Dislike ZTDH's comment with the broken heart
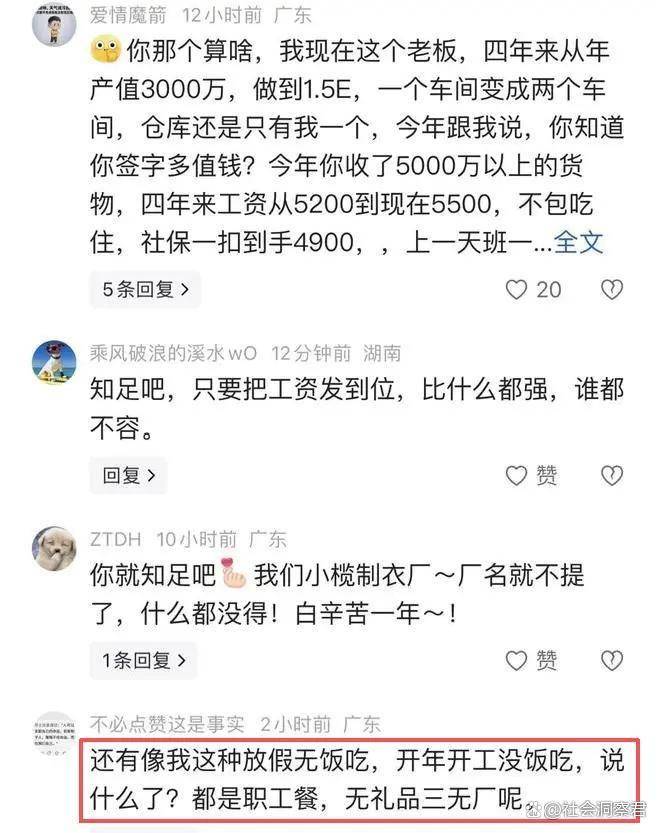660x833 pixels. point(611,661)
